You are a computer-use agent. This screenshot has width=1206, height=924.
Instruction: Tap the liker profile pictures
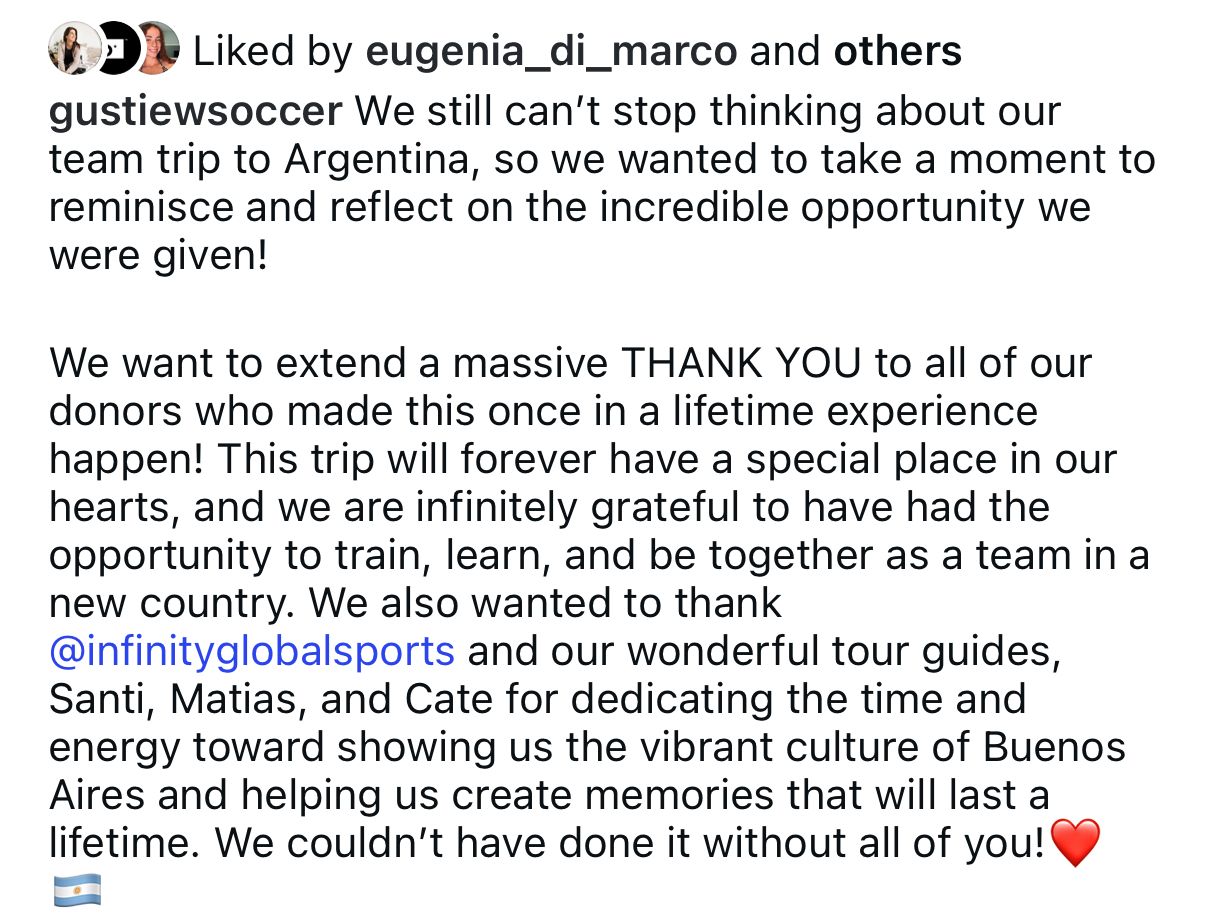point(113,48)
